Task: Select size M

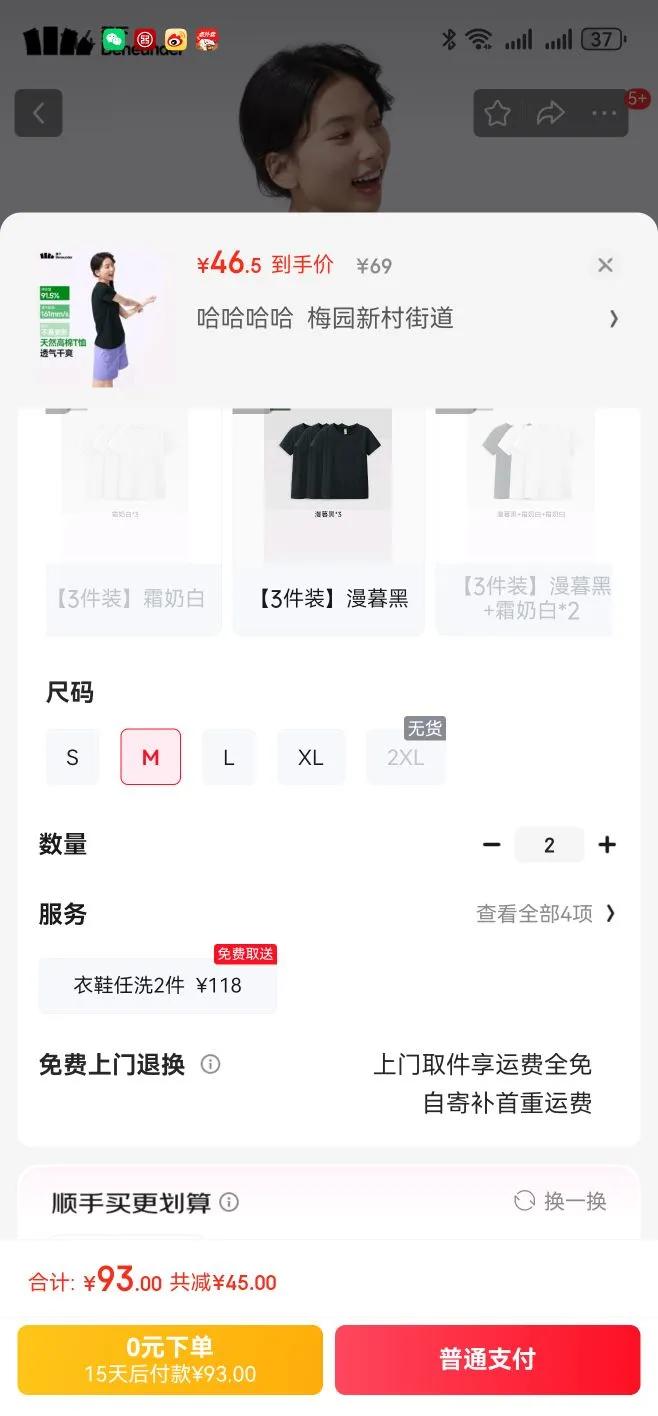Action: pyautogui.click(x=150, y=757)
